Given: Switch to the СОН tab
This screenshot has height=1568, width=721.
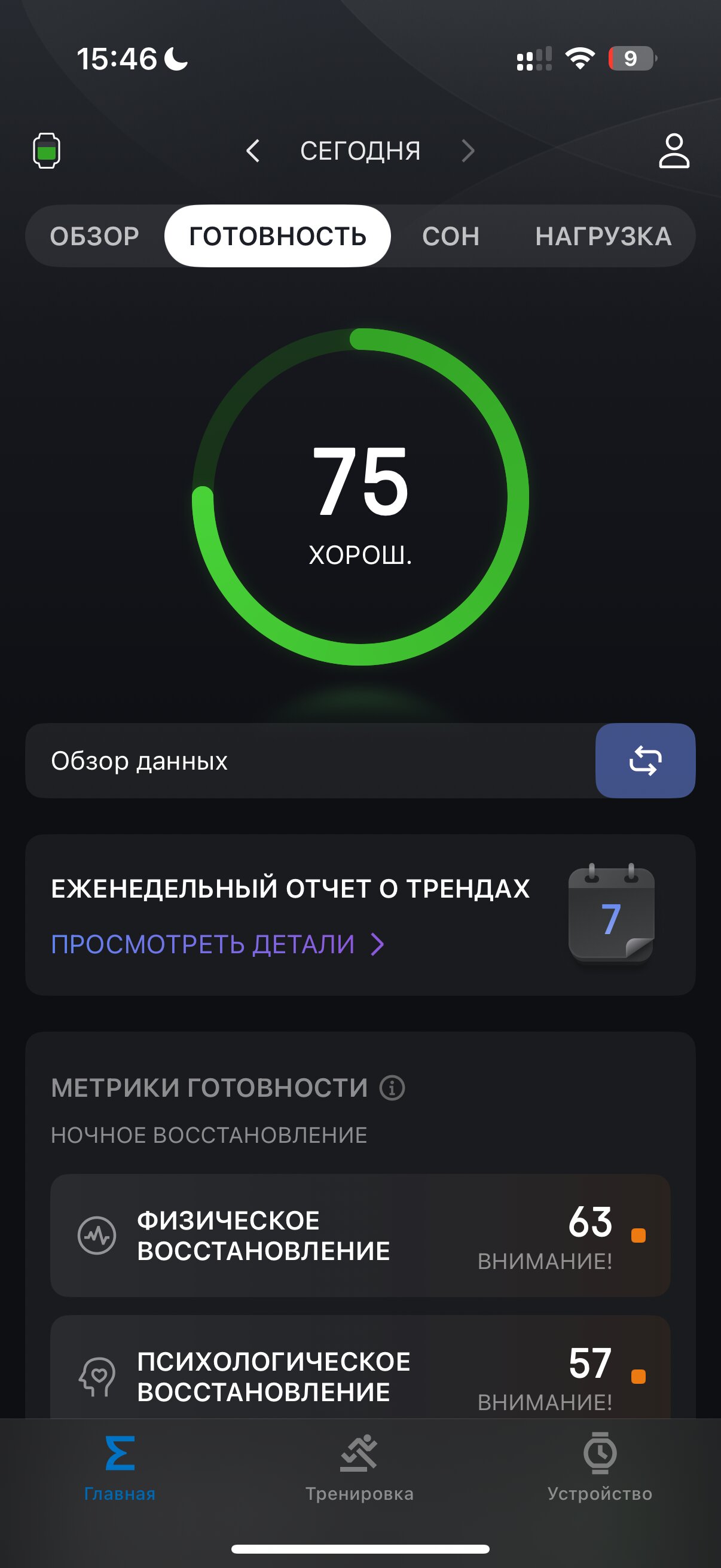Looking at the screenshot, I should [x=451, y=236].
